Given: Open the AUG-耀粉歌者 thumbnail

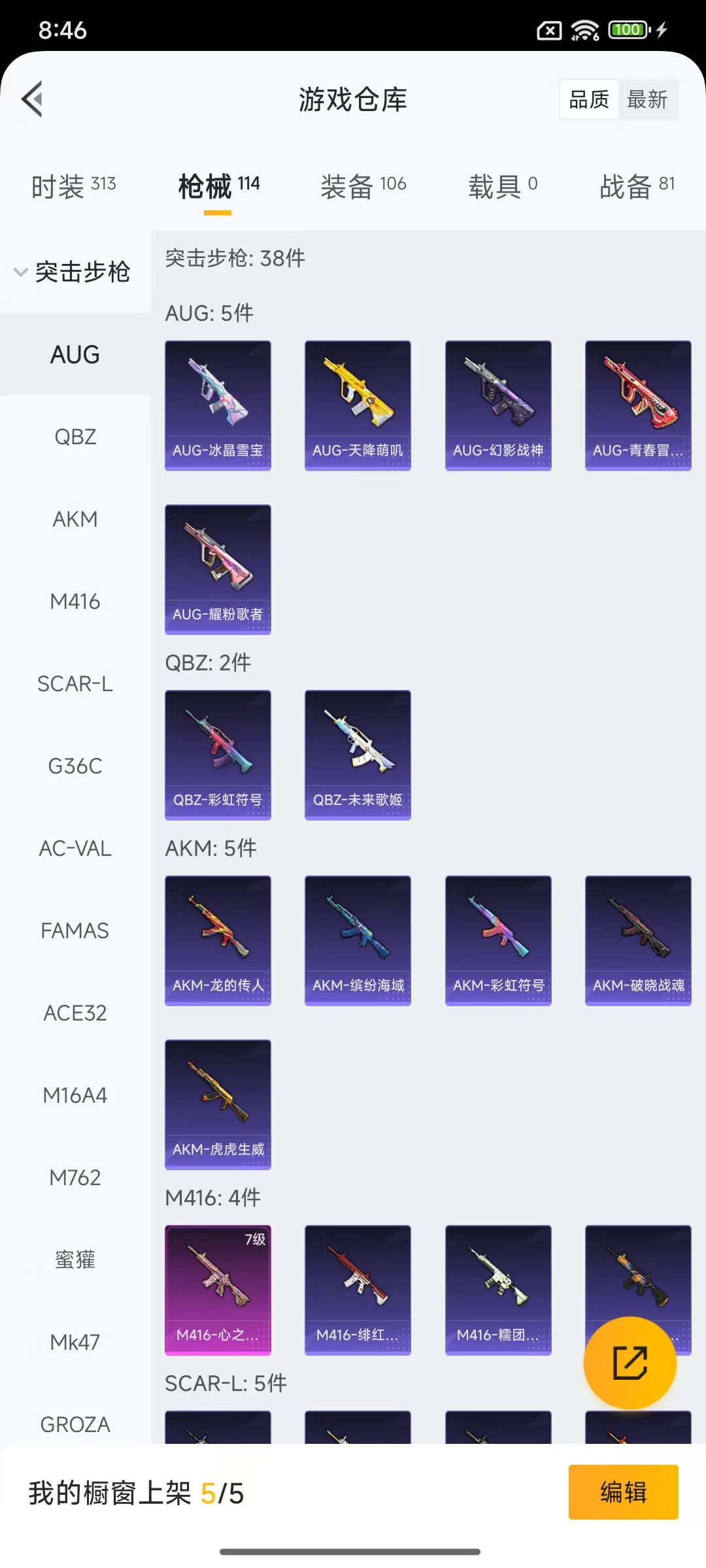Looking at the screenshot, I should tap(218, 570).
